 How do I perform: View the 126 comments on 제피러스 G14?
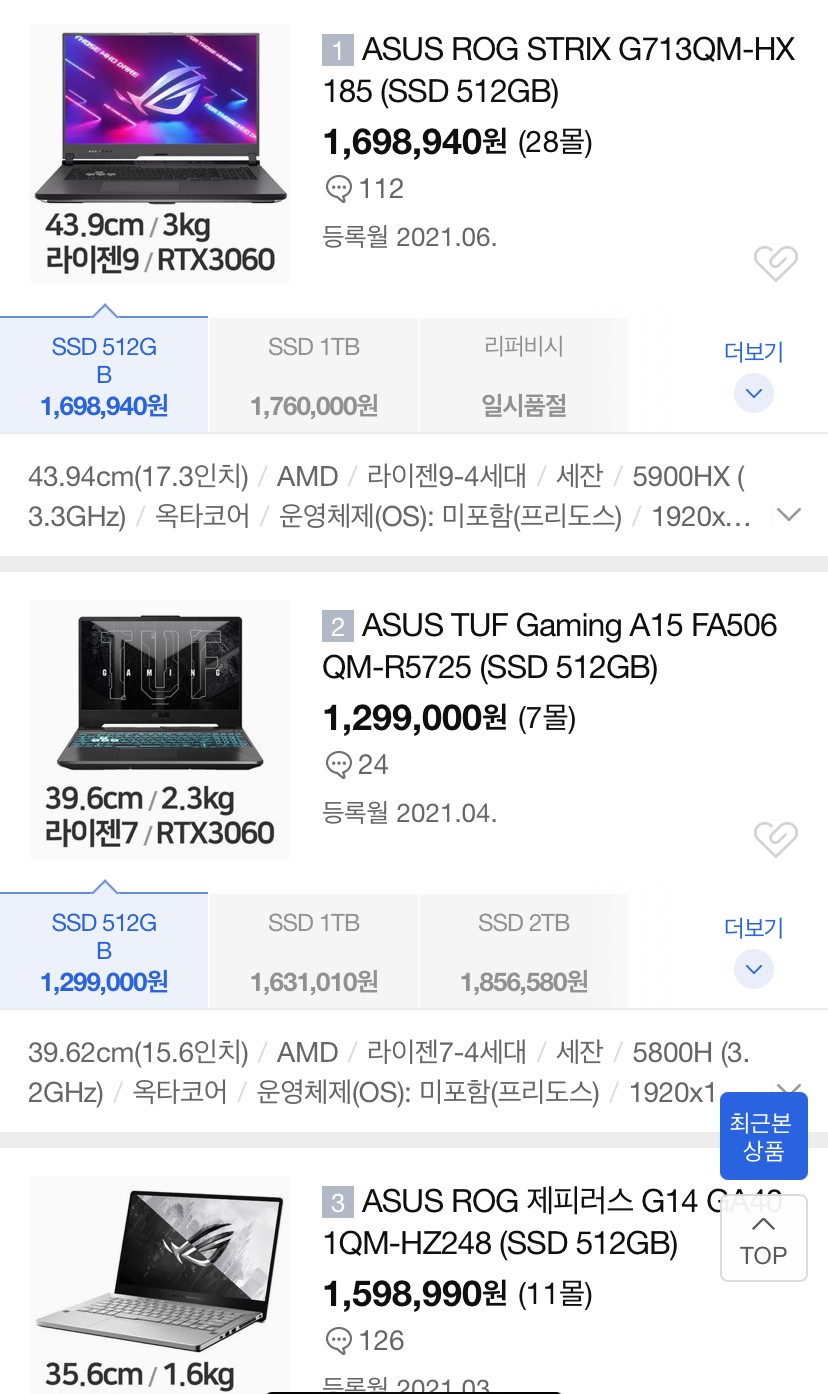point(365,1340)
